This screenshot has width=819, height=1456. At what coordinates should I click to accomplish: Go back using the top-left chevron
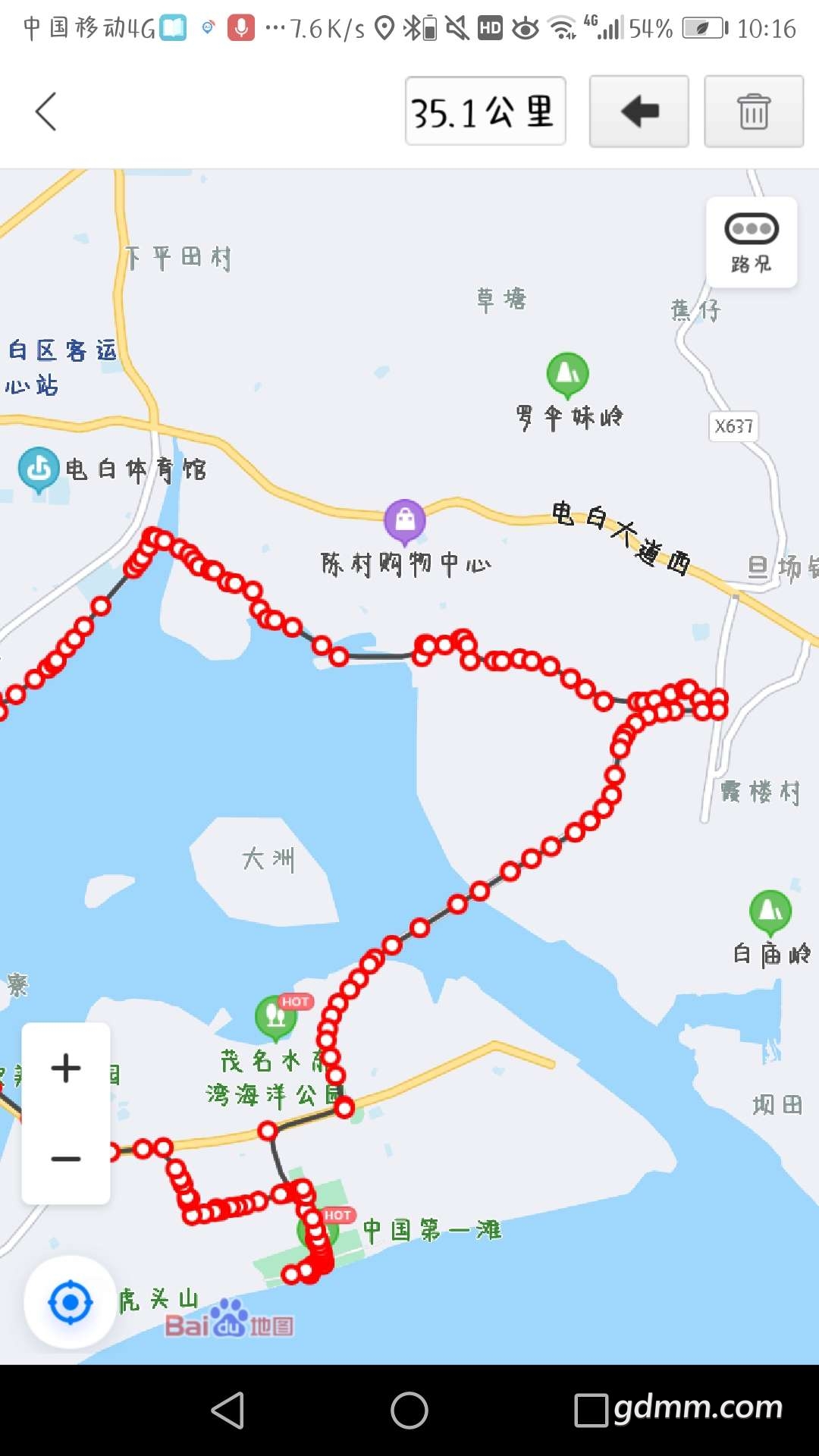46,111
